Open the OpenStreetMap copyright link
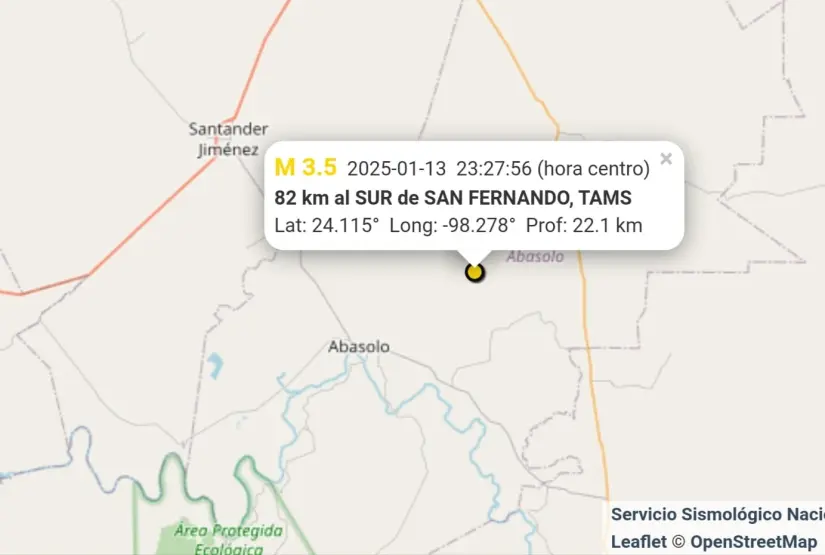Image resolution: width=825 pixels, height=555 pixels. (x=753, y=541)
